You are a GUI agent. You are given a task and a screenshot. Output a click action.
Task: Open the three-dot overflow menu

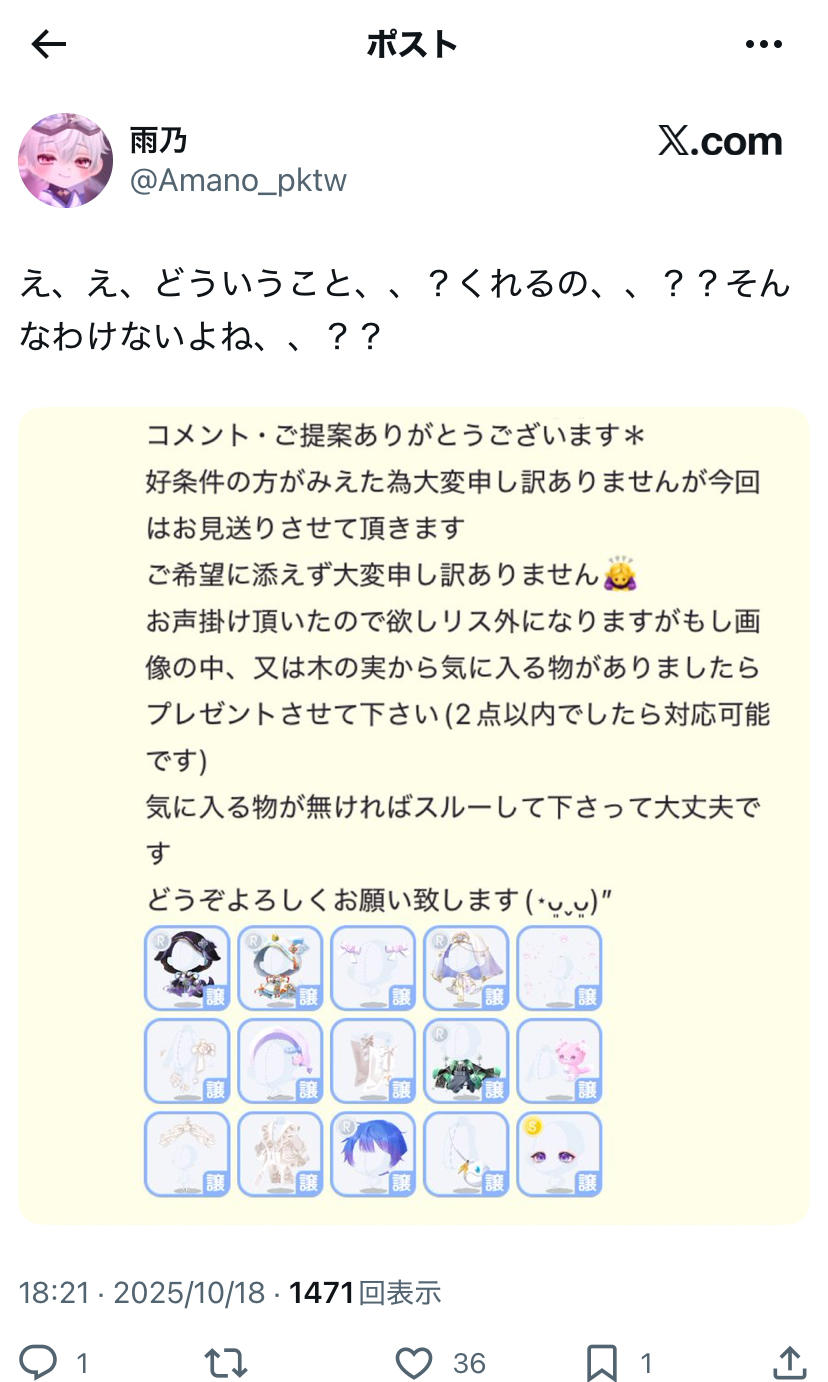click(x=764, y=44)
